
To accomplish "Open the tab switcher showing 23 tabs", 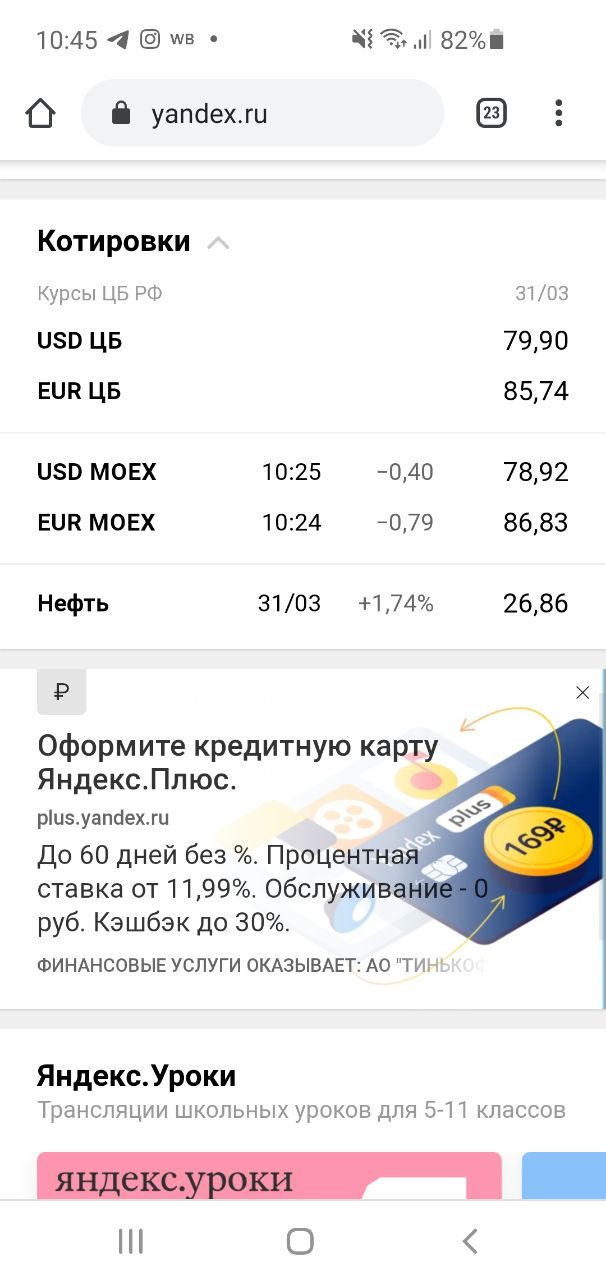I will coord(491,113).
